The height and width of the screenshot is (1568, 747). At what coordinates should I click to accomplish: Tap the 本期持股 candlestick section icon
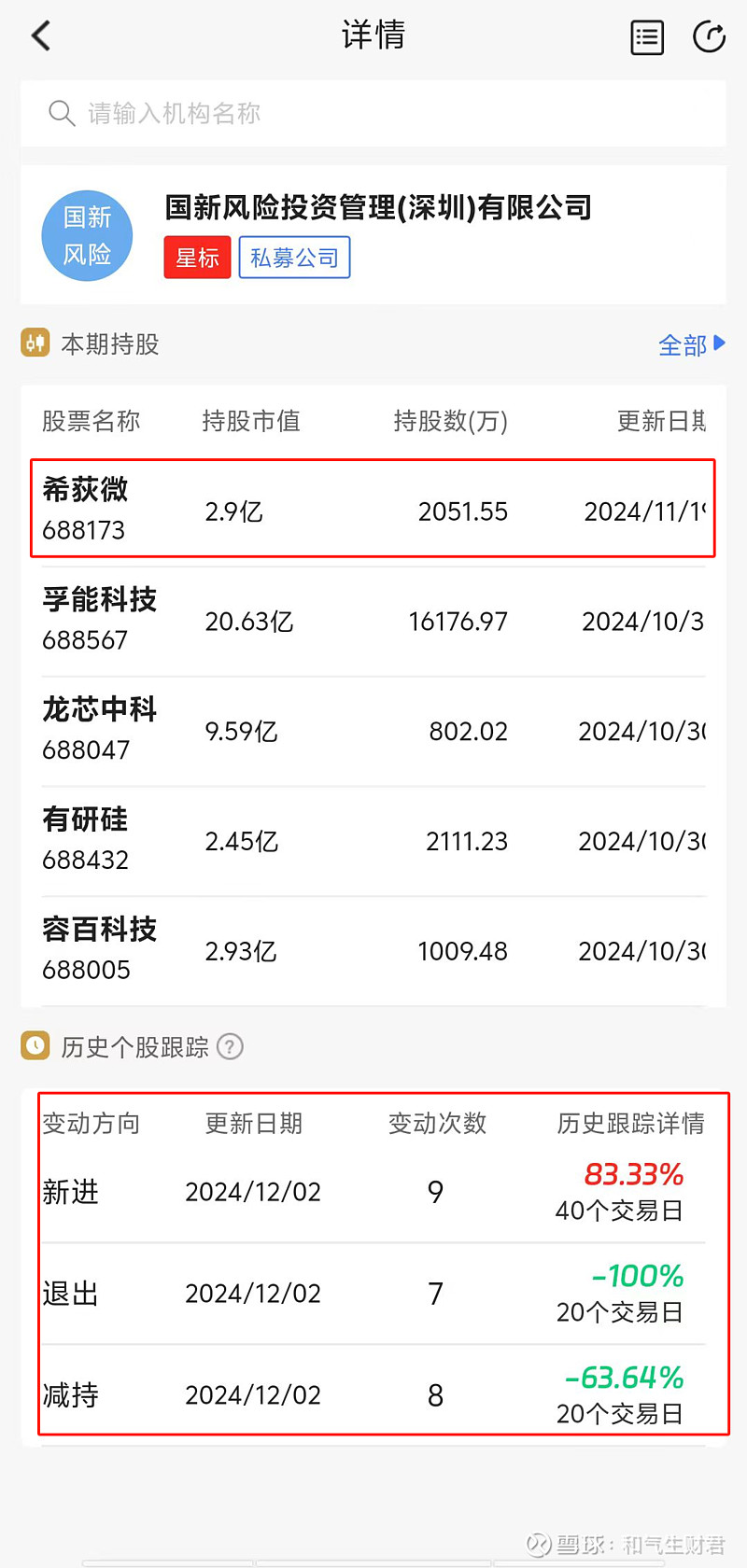[35, 343]
